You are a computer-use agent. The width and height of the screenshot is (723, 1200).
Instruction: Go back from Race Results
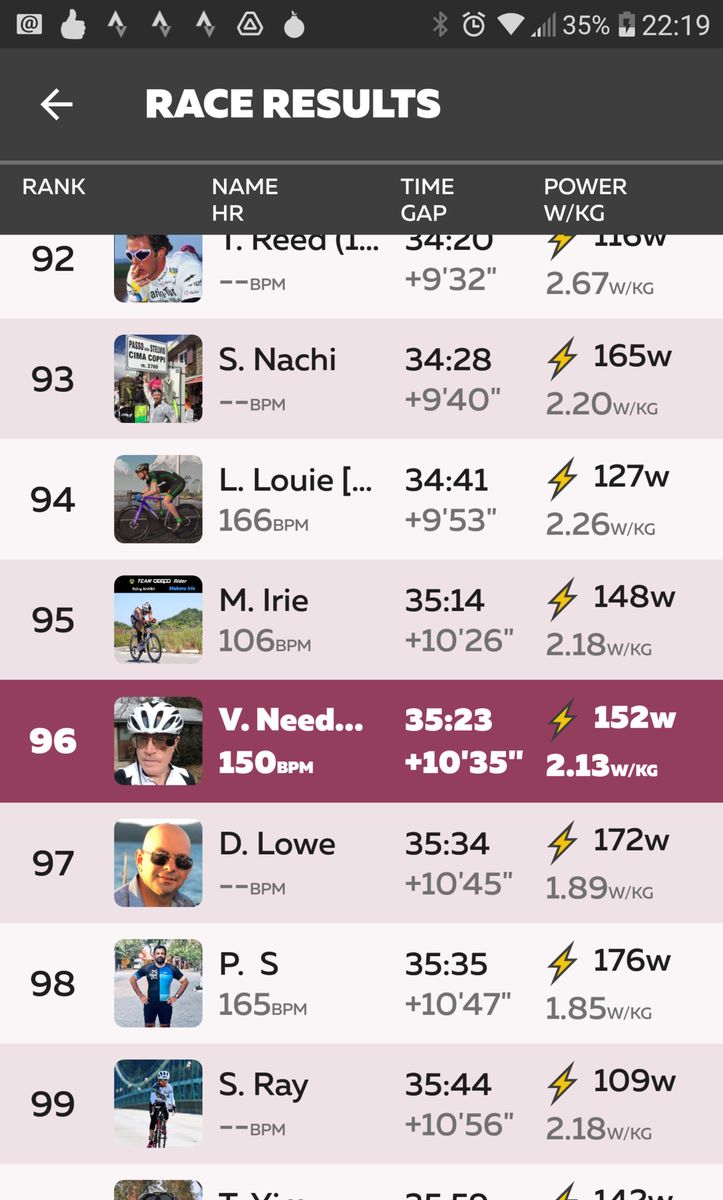(57, 104)
